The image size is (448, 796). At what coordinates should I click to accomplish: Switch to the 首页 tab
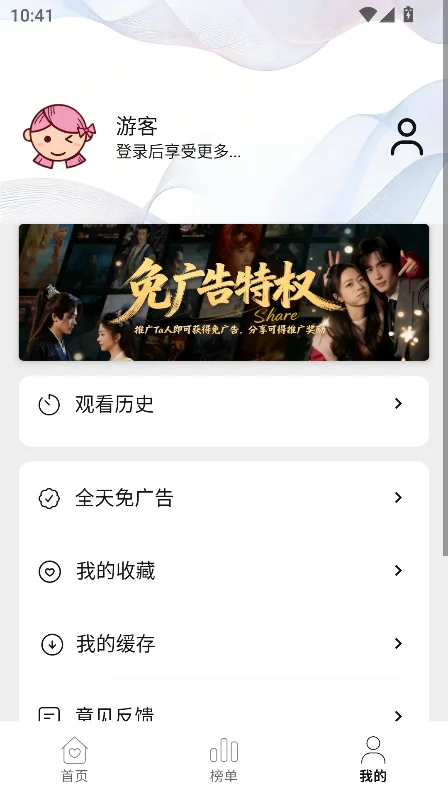[75, 759]
